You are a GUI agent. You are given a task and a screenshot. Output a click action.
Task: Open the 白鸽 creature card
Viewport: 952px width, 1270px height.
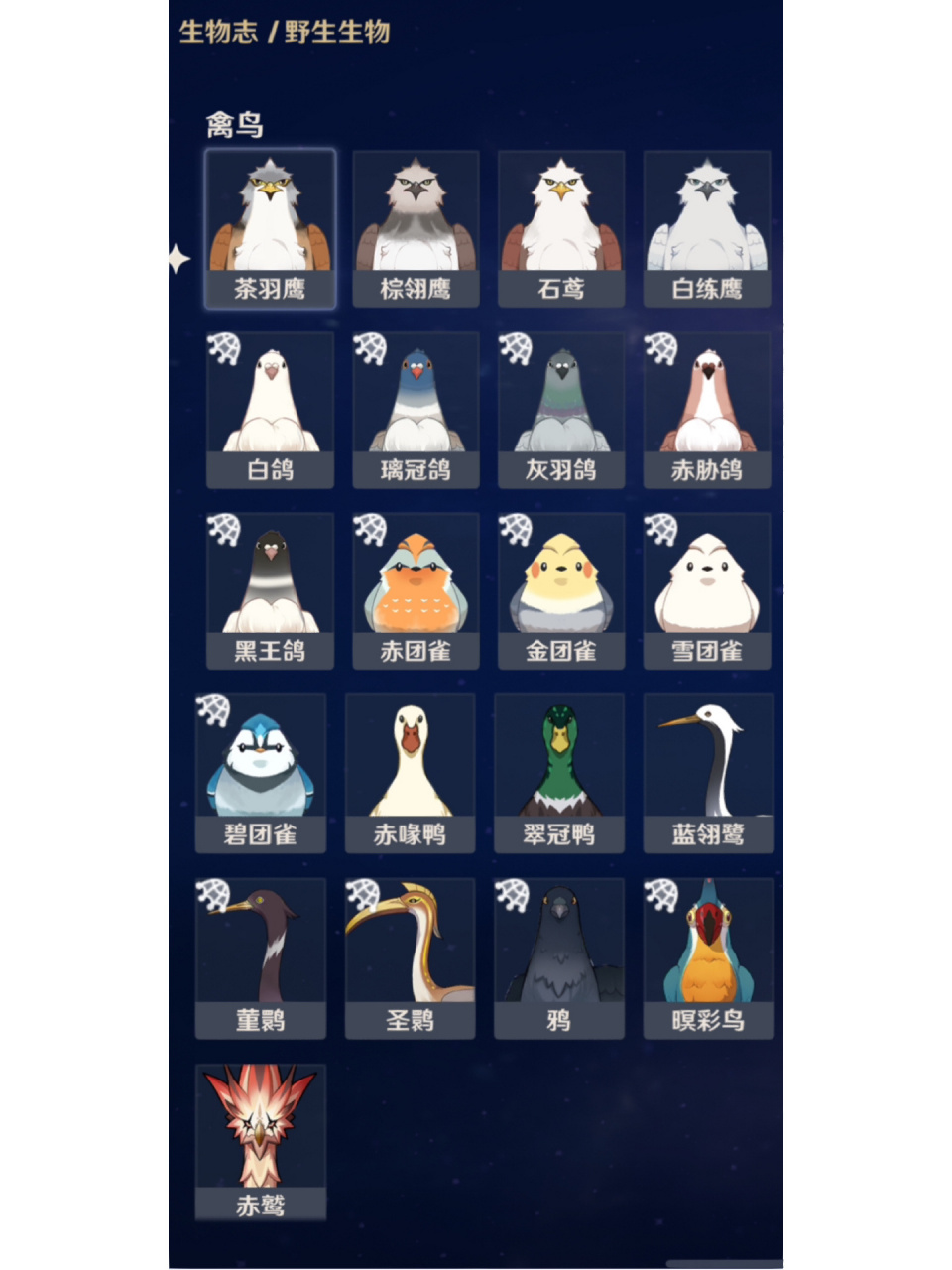(270, 411)
